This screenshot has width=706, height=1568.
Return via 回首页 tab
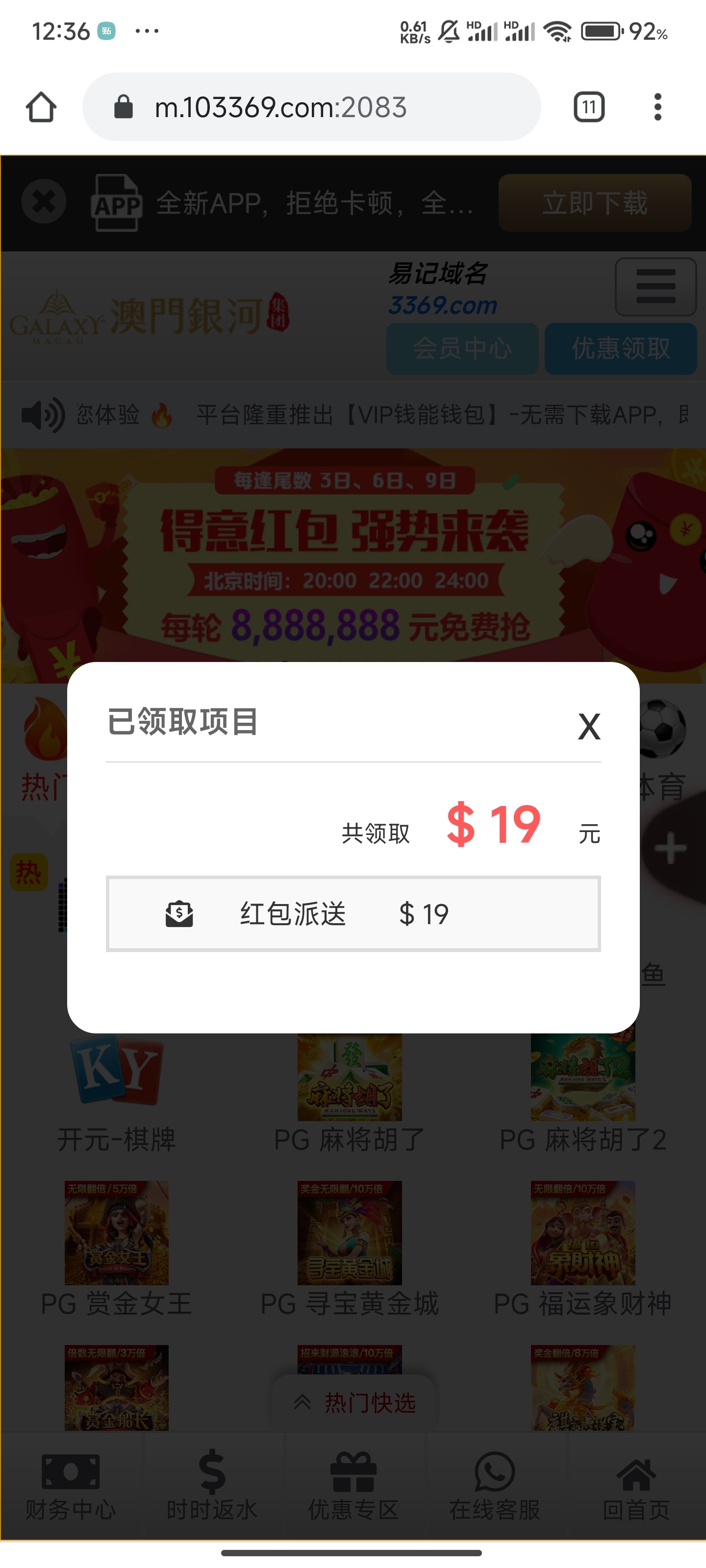point(636,1485)
